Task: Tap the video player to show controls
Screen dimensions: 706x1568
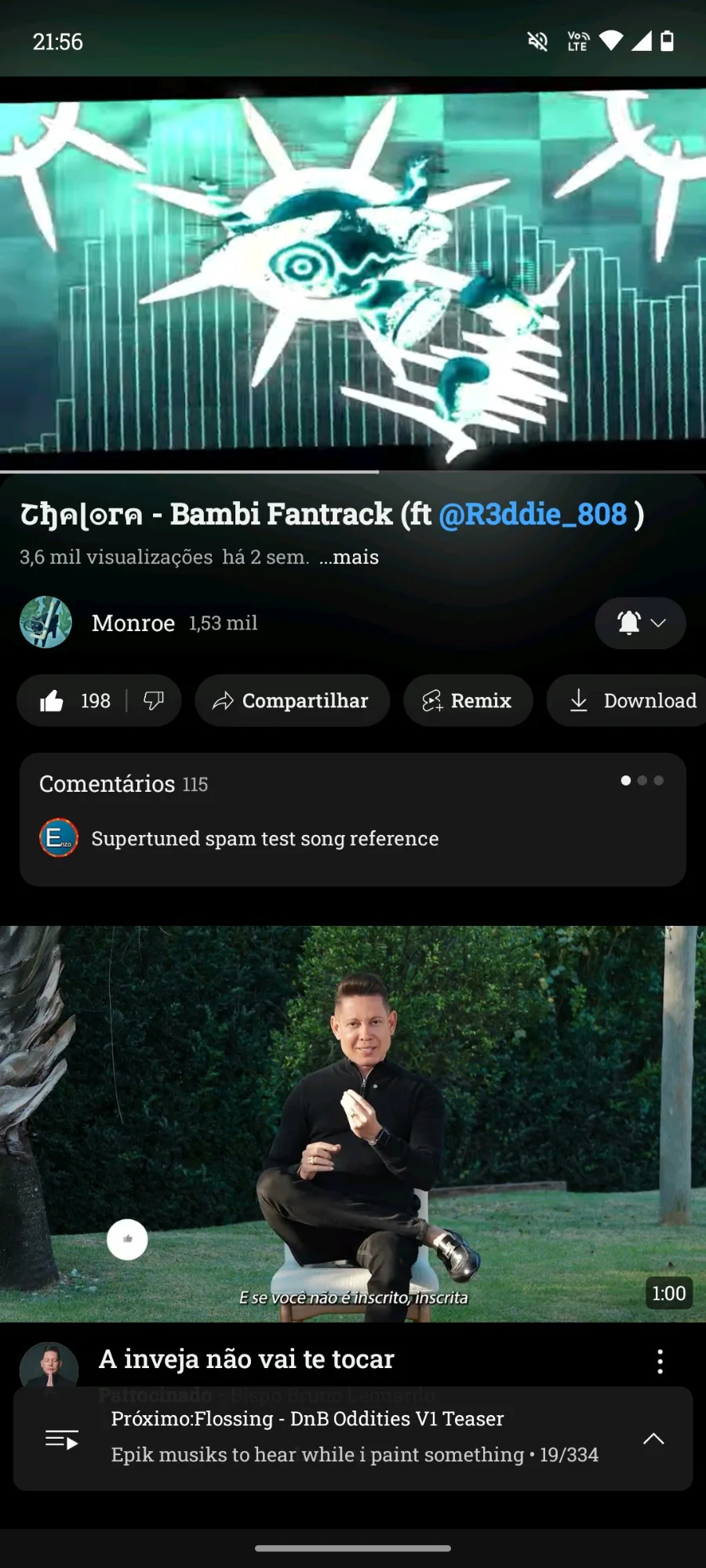Action: (x=353, y=274)
